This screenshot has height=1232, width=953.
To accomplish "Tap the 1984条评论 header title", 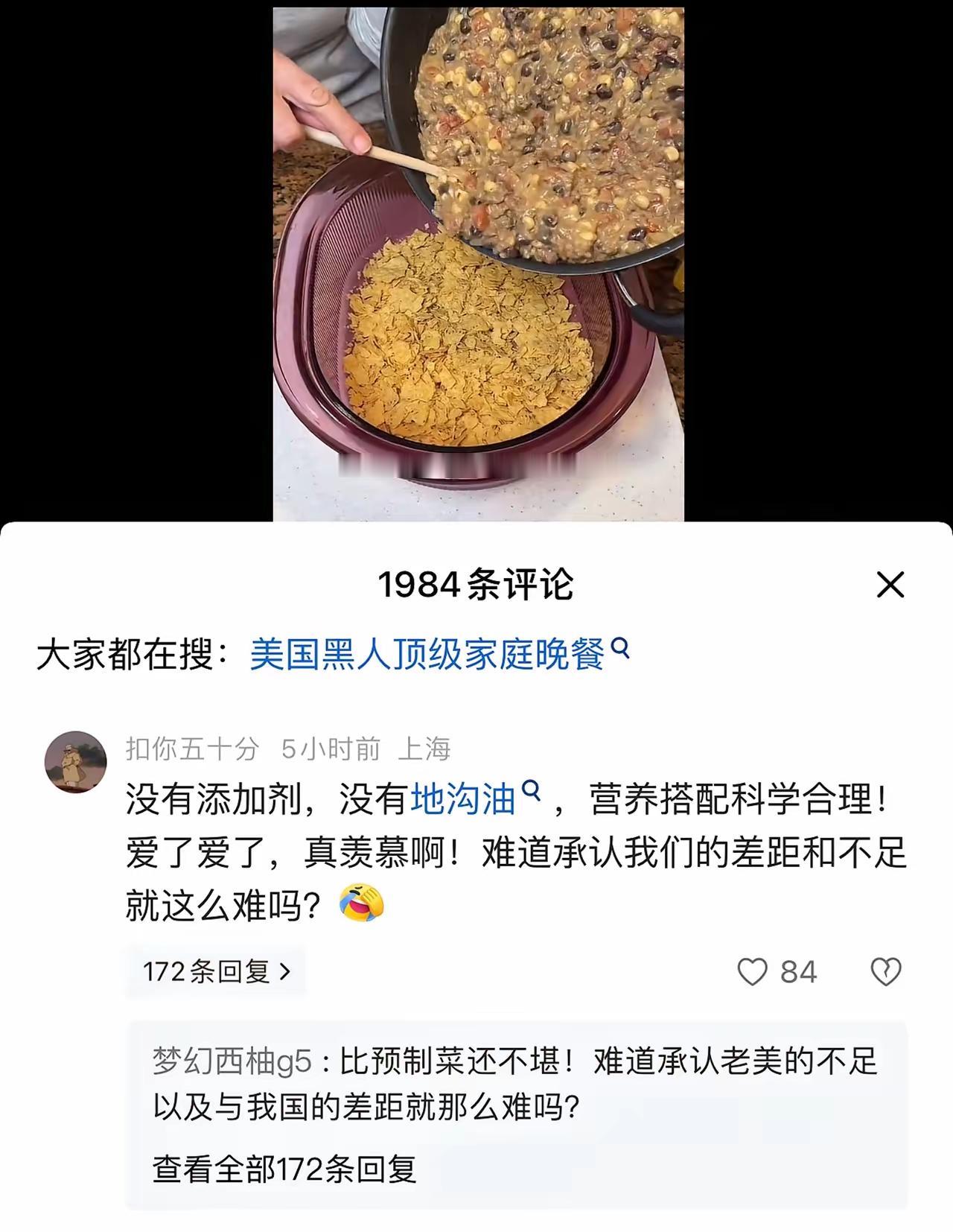I will (x=476, y=585).
